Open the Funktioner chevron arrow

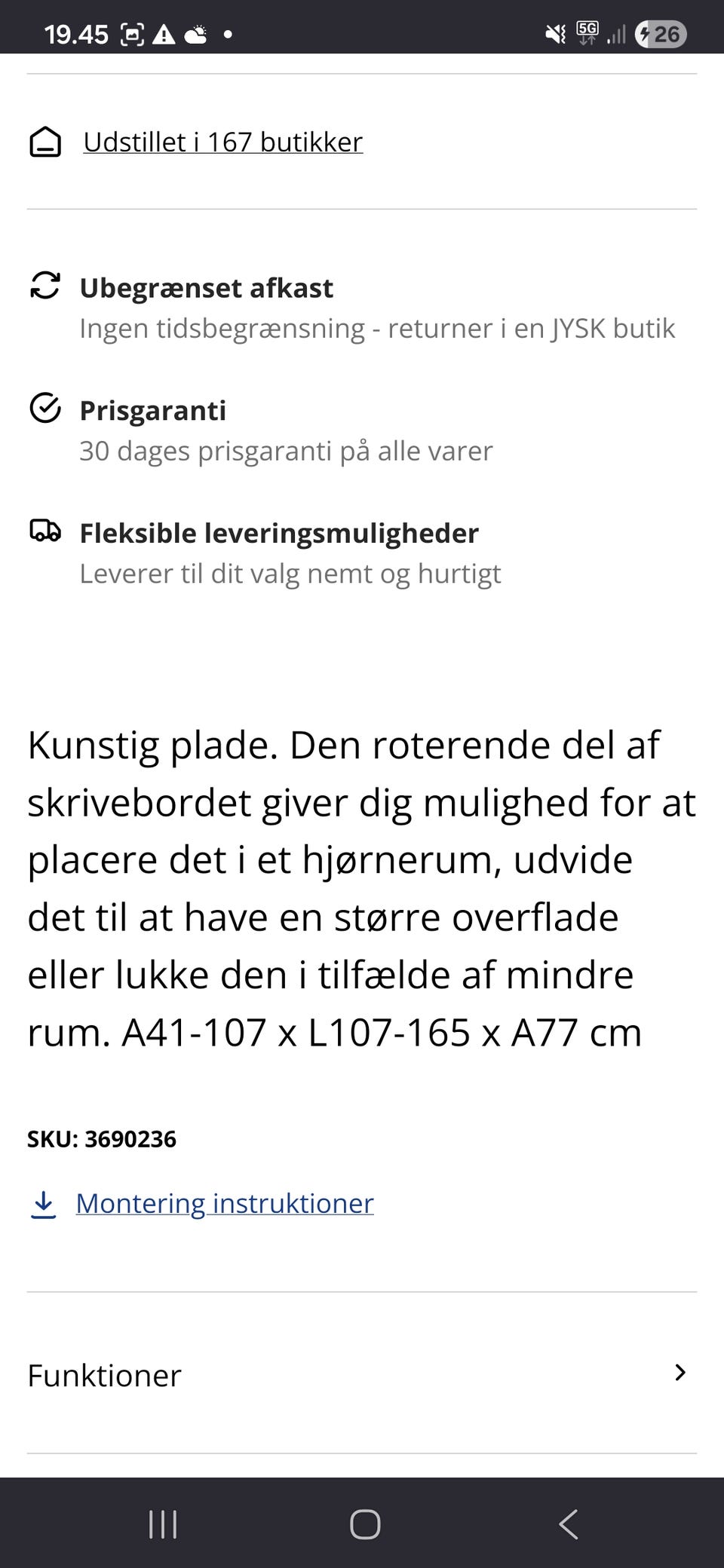coord(680,1374)
